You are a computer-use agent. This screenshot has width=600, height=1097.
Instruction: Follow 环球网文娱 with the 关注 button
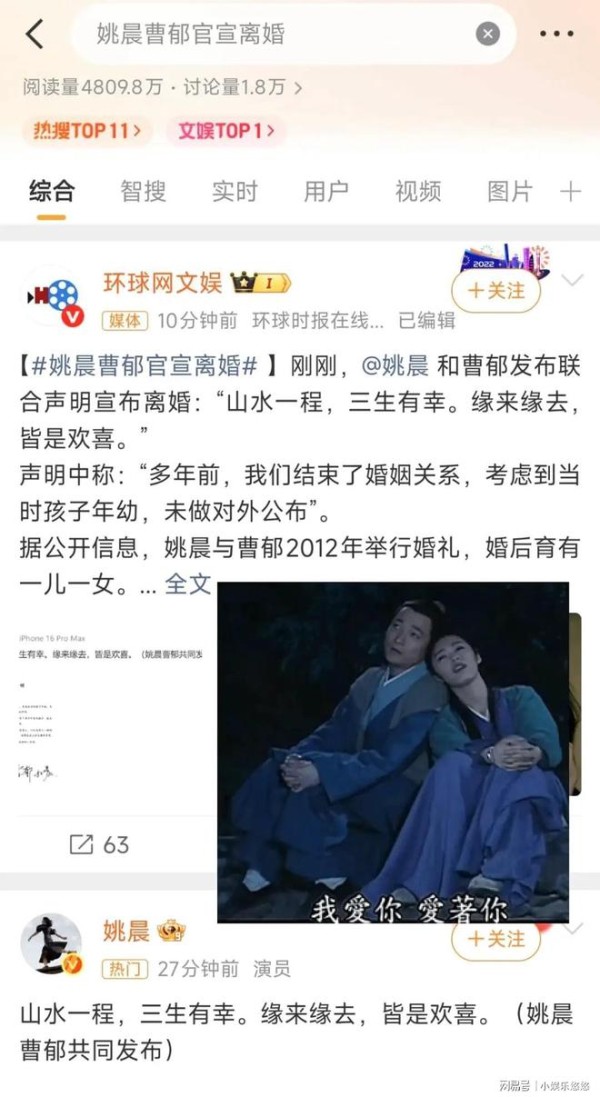coord(497,291)
